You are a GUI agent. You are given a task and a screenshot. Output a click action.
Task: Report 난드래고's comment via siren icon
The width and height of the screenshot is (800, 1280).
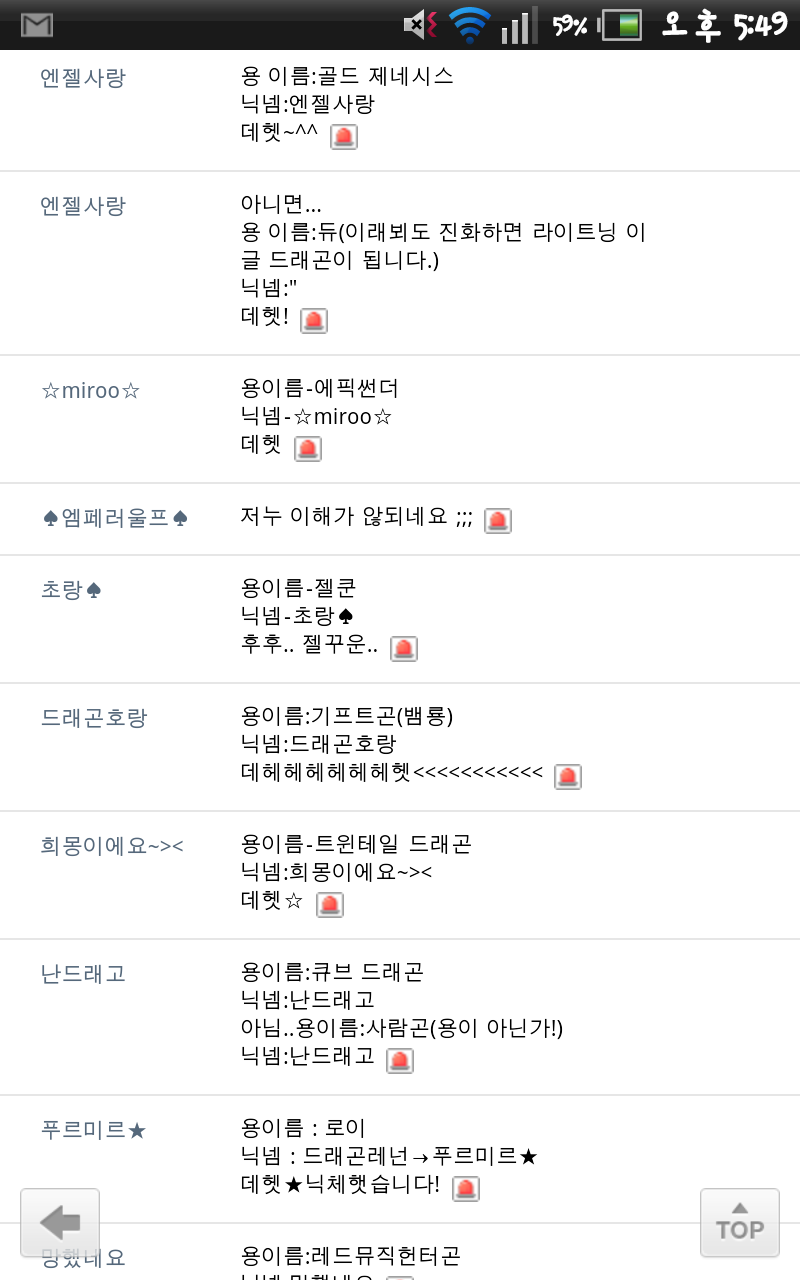click(400, 1060)
